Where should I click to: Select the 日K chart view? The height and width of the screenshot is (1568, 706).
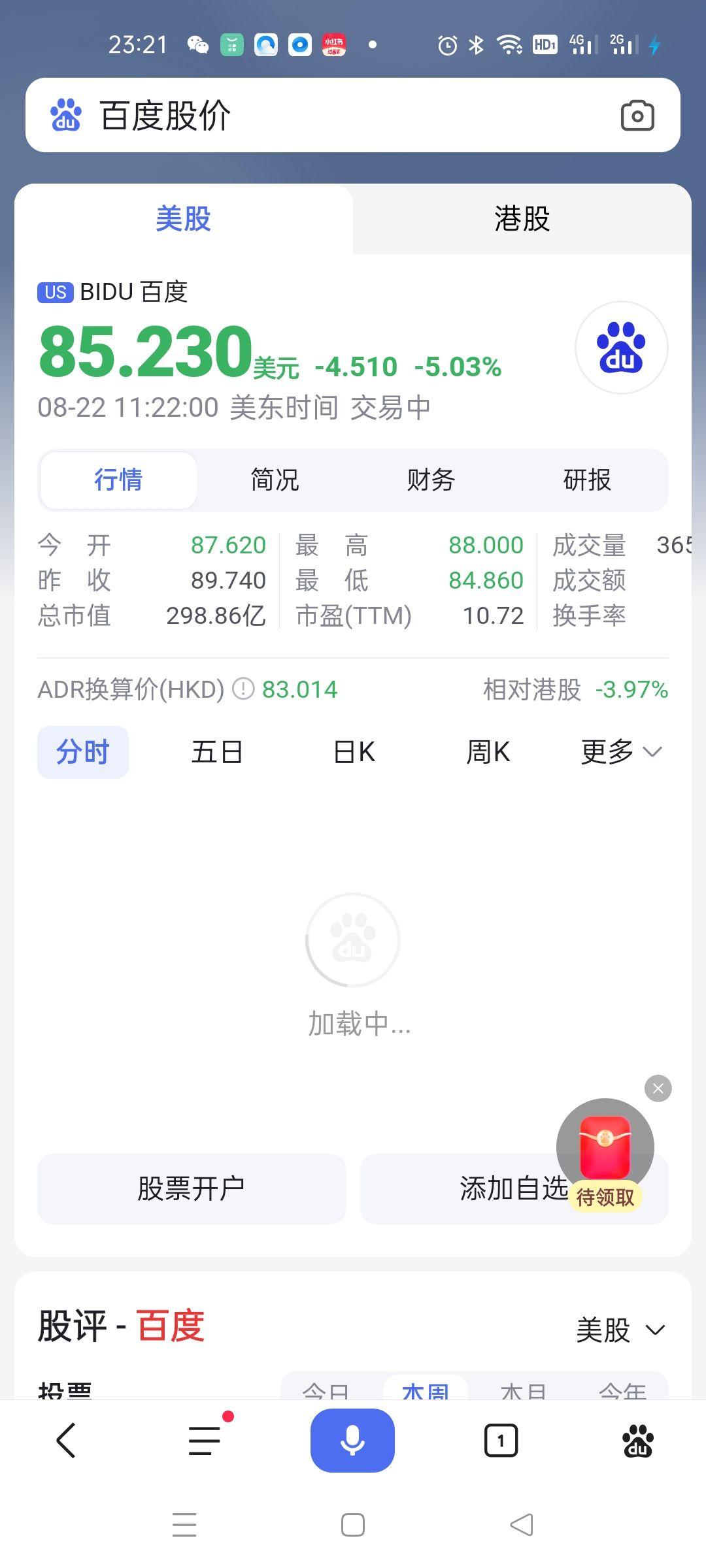point(354,751)
